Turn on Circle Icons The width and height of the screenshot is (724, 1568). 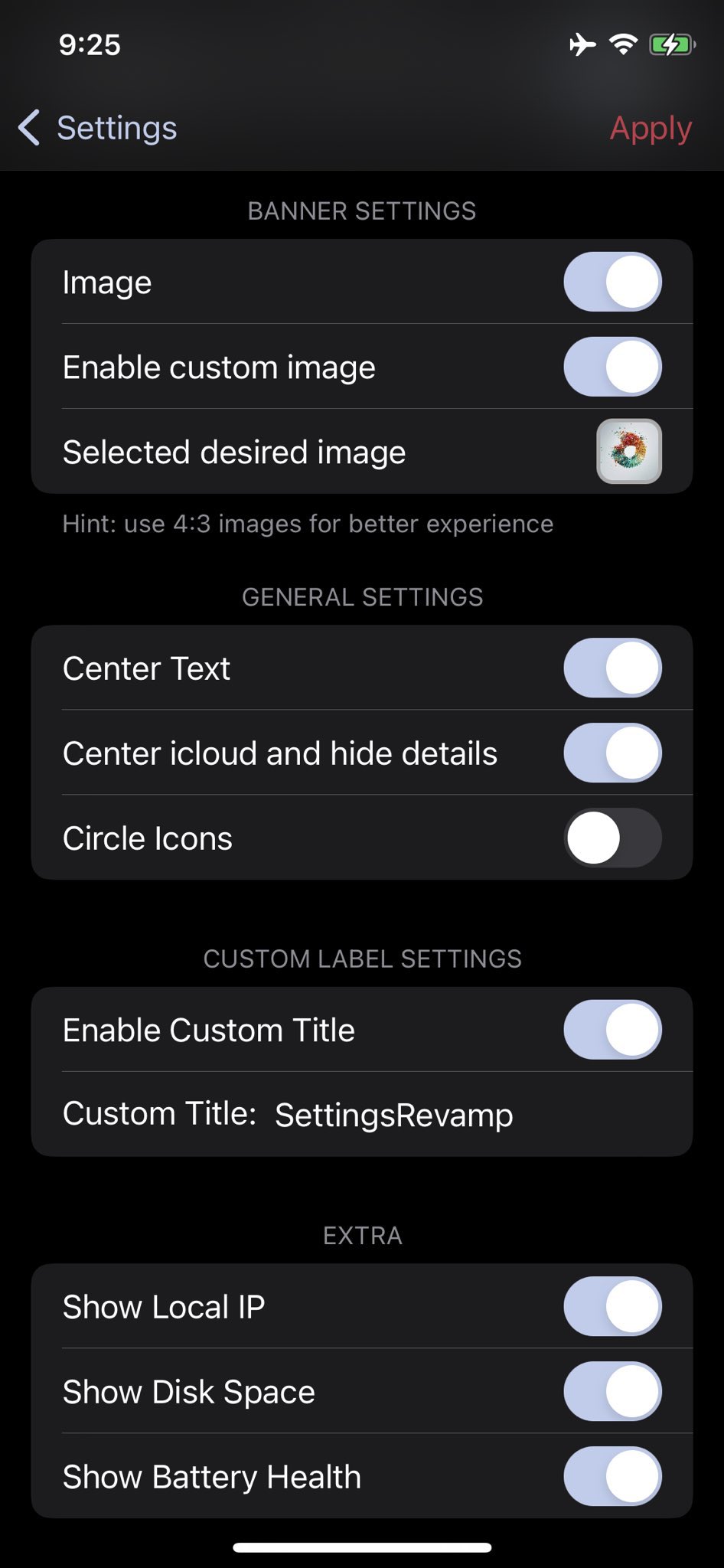pos(612,838)
